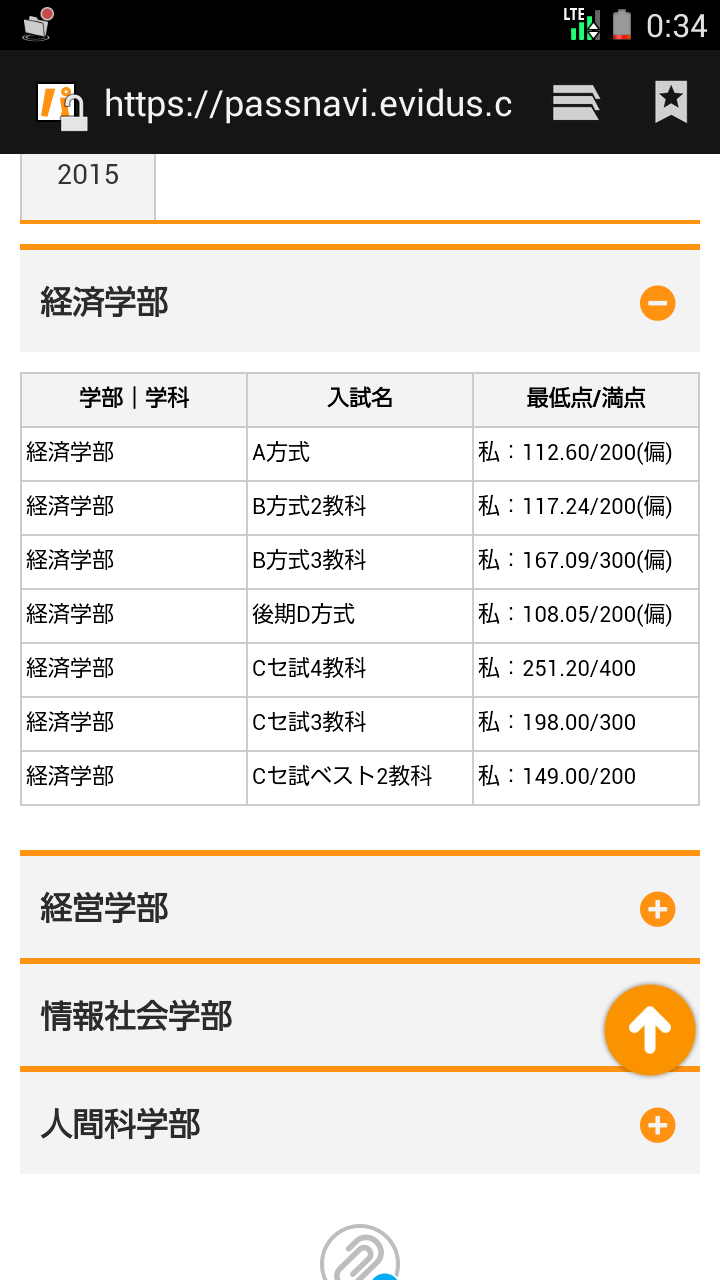Tap the orange back-to-top arrow button
Image resolution: width=720 pixels, height=1280 pixels.
[650, 1030]
